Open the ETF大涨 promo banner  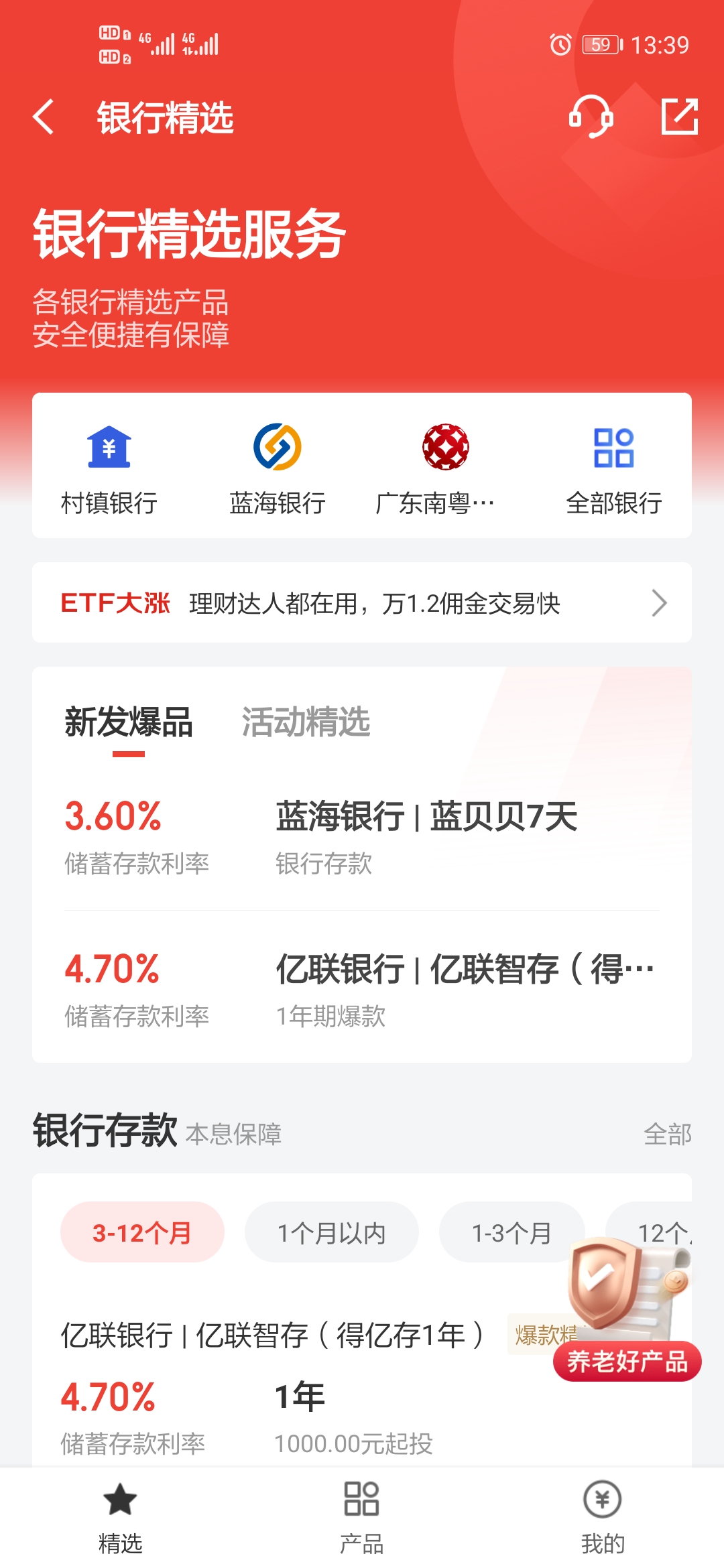(362, 603)
